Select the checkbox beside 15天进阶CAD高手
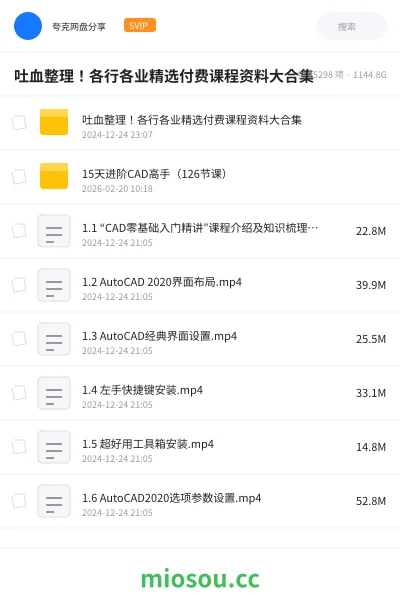 19,177
